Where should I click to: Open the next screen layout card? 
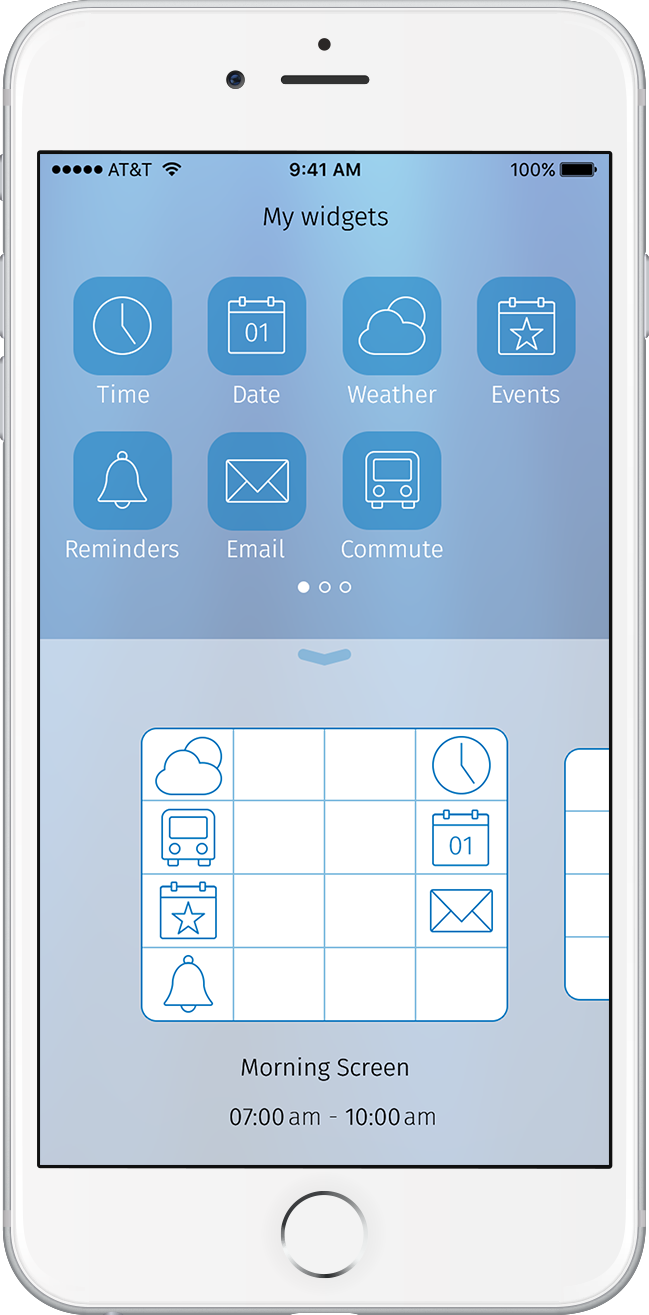click(x=589, y=874)
